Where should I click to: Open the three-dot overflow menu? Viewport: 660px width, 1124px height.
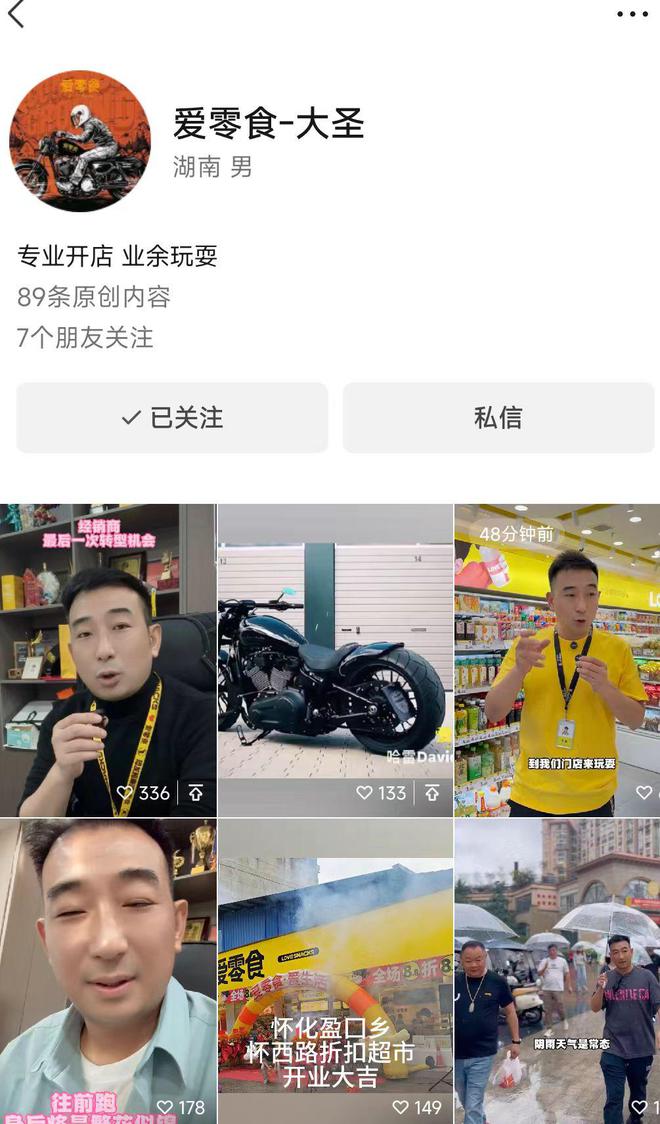coord(632,15)
